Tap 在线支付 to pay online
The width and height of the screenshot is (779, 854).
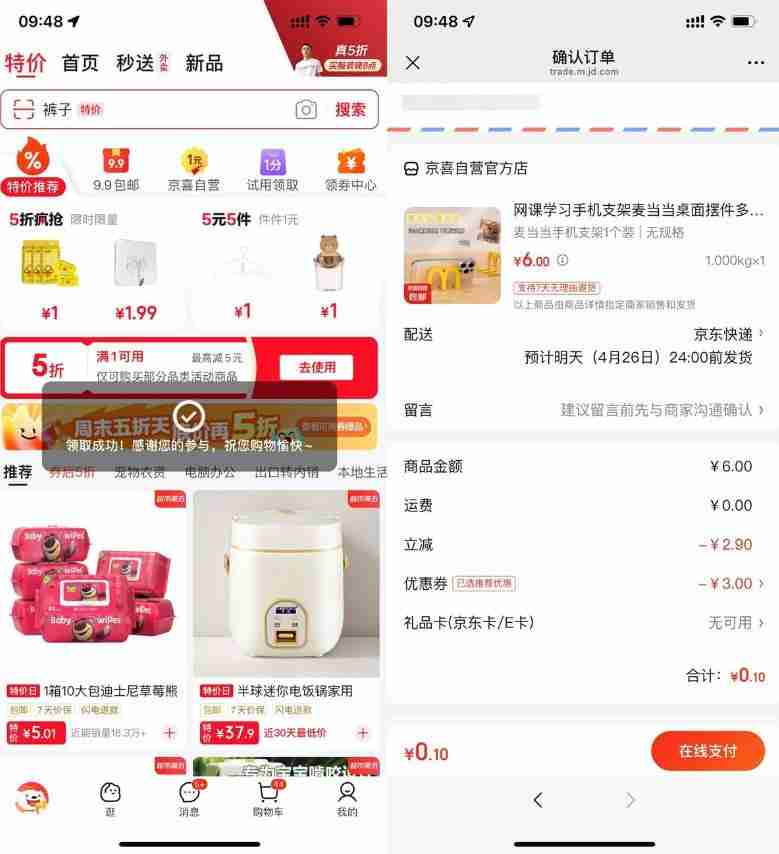point(707,751)
